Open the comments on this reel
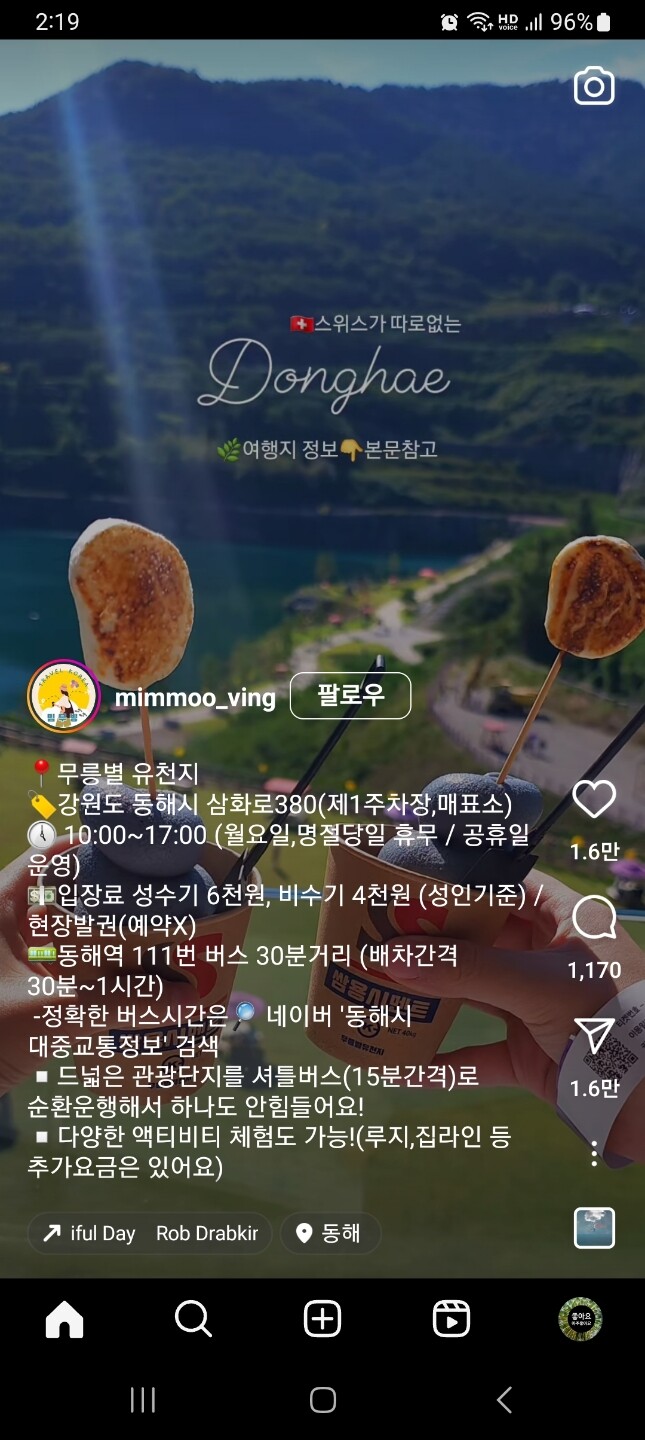Viewport: 645px width, 1440px height. [x=594, y=918]
